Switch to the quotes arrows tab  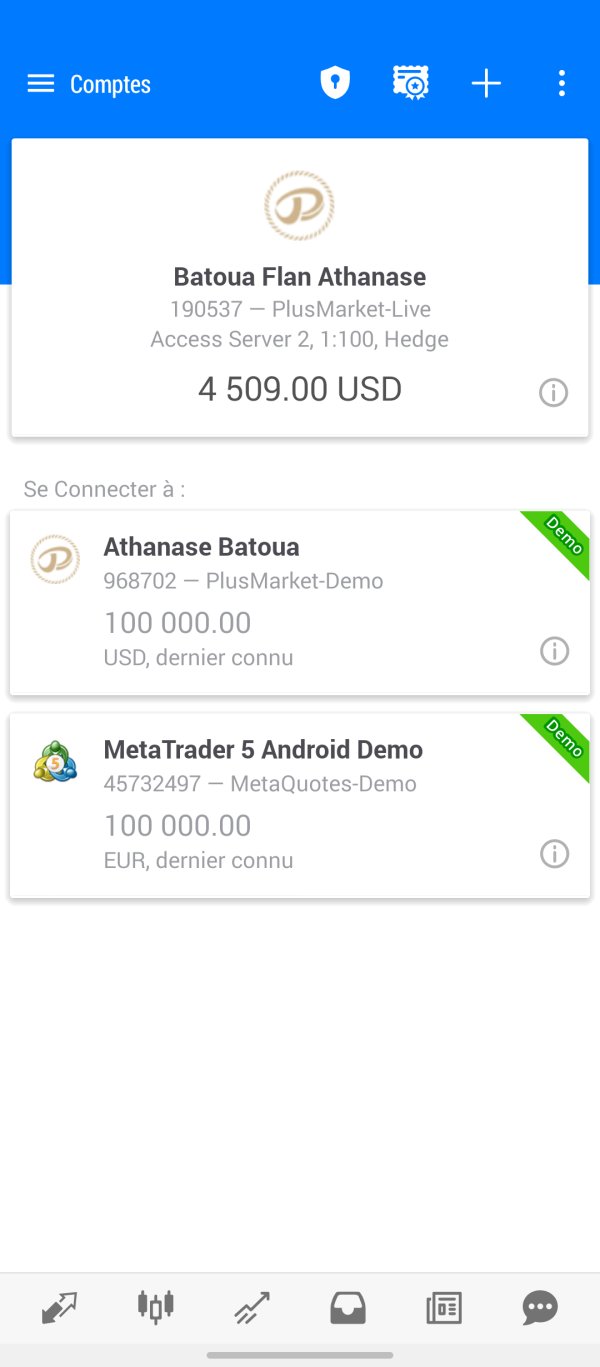59,1307
